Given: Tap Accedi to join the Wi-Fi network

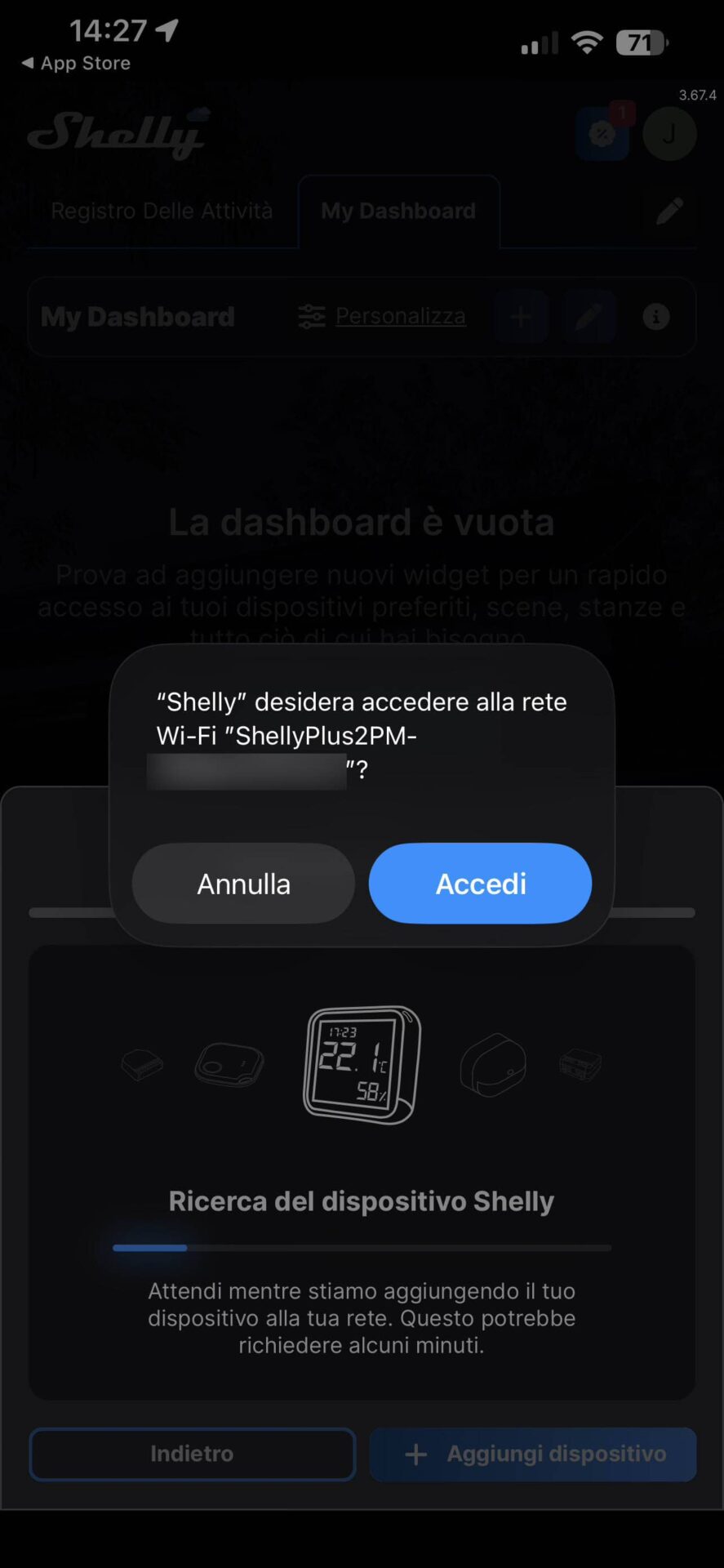Looking at the screenshot, I should point(480,883).
